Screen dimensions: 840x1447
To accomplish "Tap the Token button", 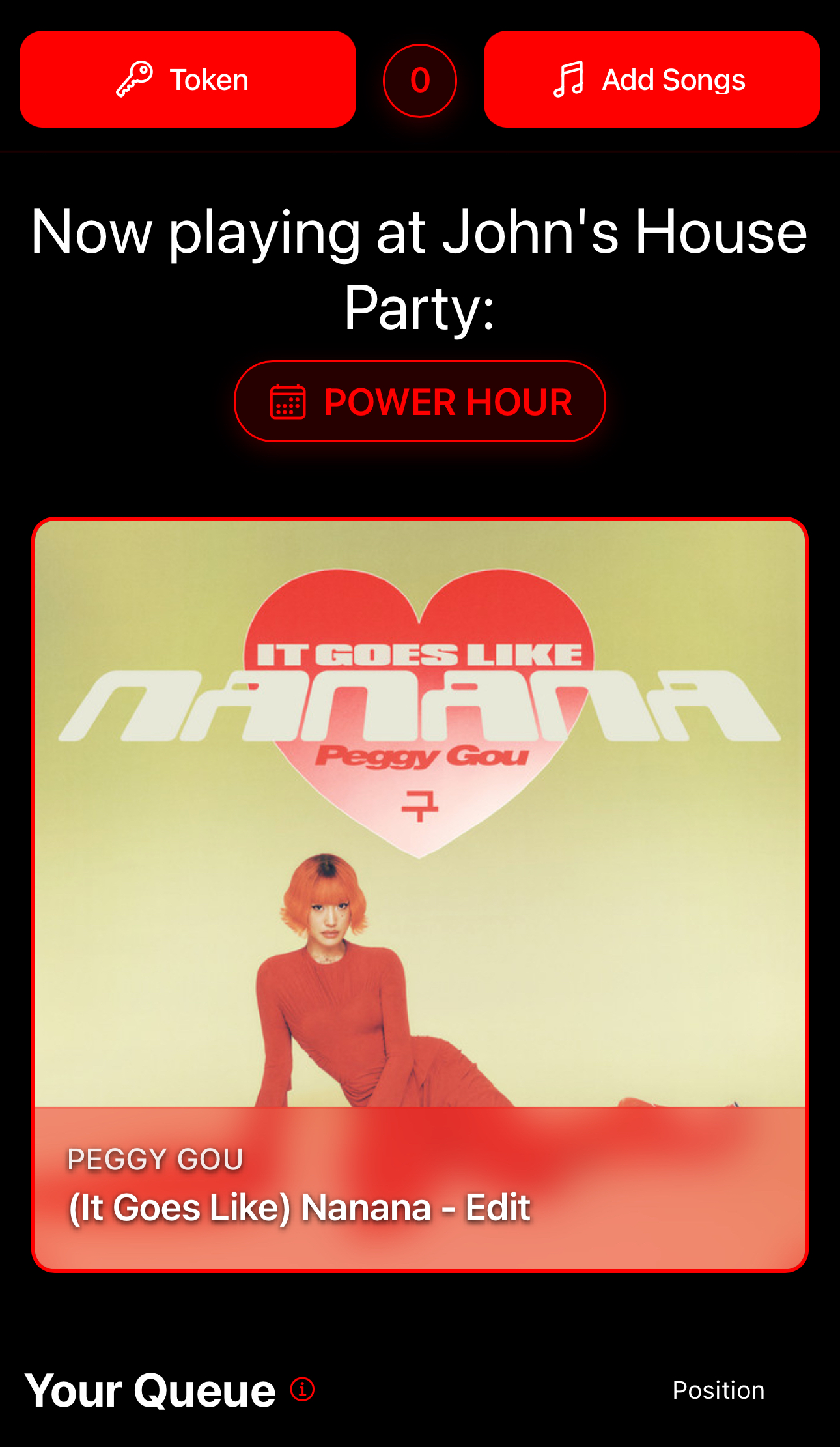I will click(x=188, y=79).
